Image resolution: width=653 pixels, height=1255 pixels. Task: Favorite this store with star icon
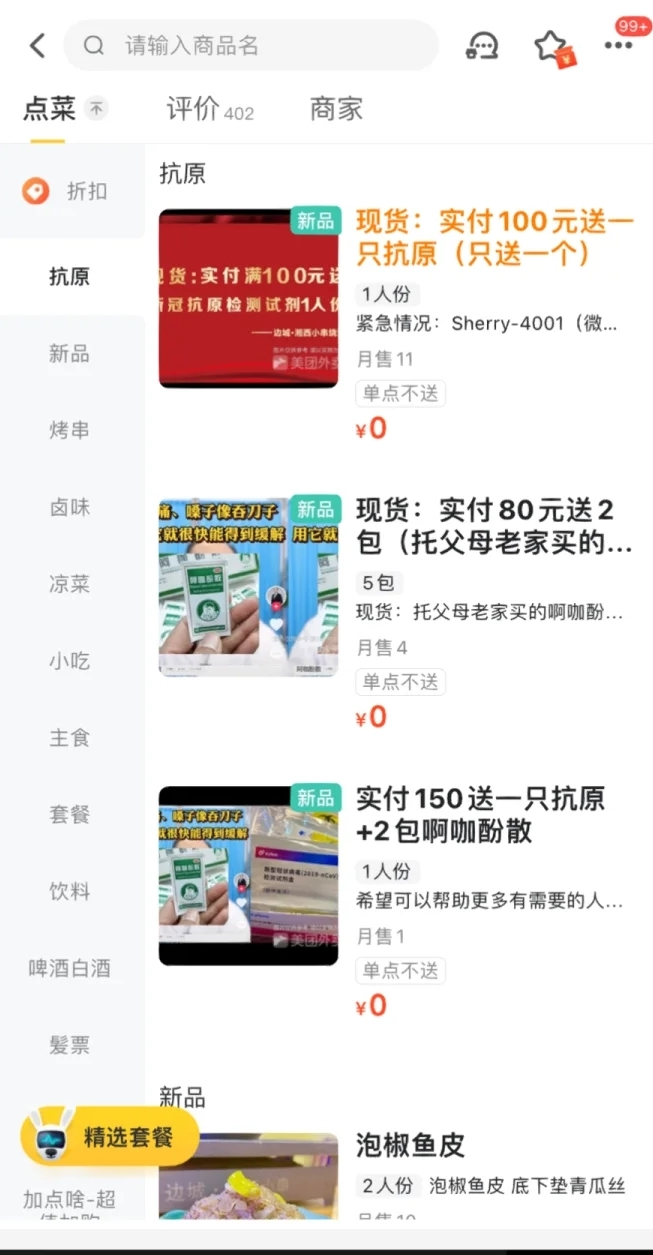click(x=551, y=45)
